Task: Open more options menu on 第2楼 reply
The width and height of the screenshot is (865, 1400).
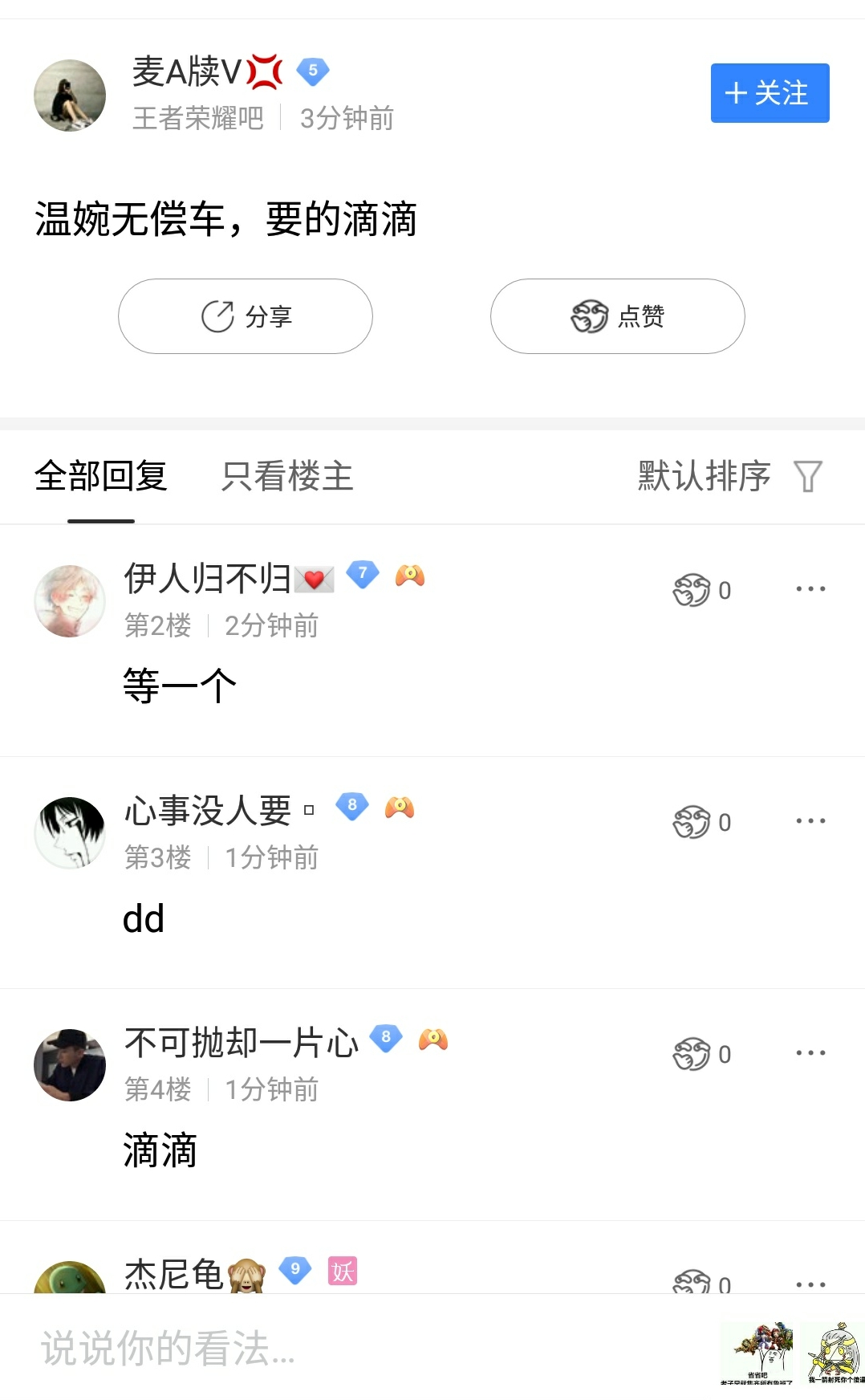Action: pyautogui.click(x=811, y=588)
